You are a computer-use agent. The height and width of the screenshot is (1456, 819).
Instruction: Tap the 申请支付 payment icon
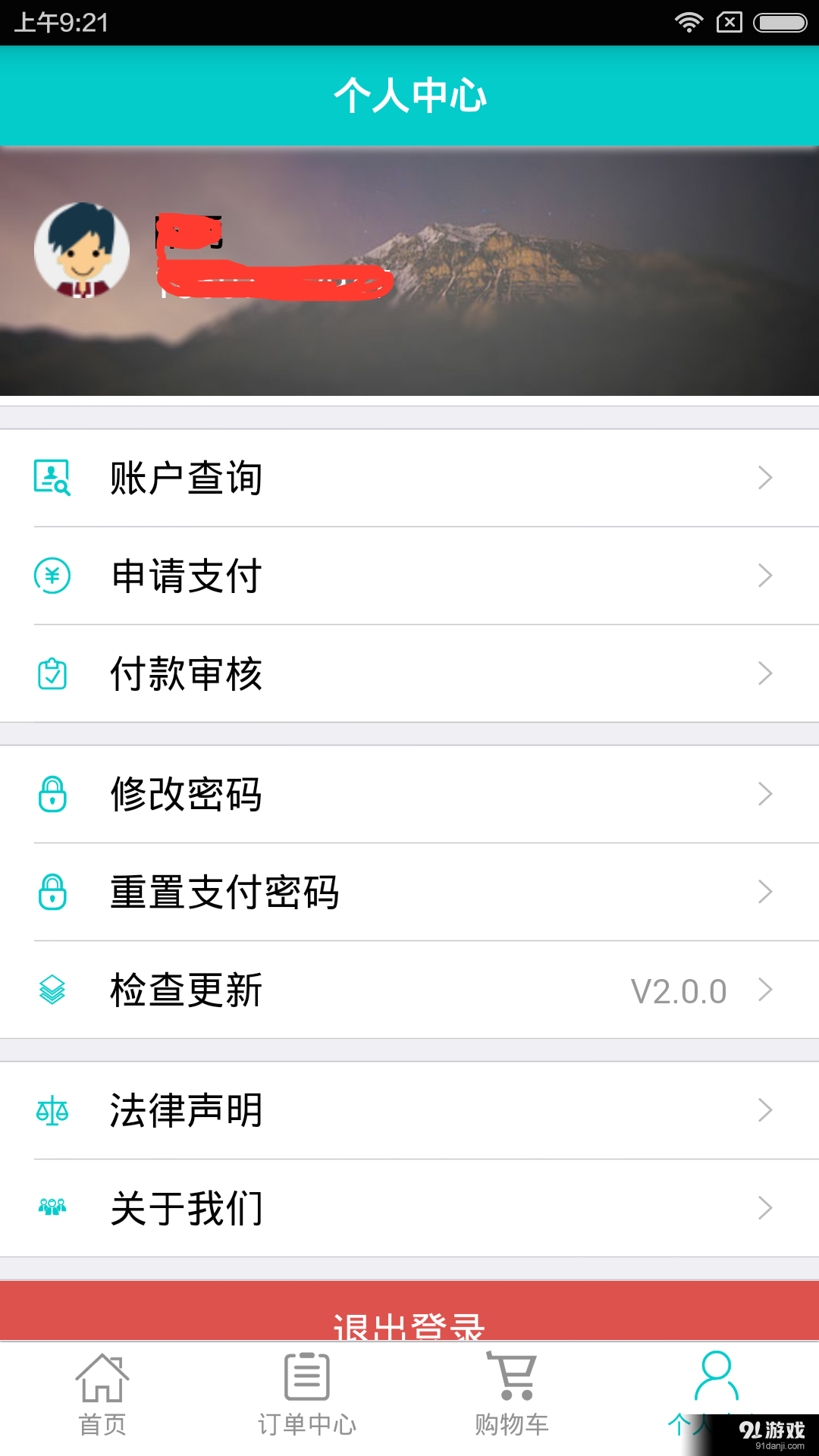(x=52, y=576)
